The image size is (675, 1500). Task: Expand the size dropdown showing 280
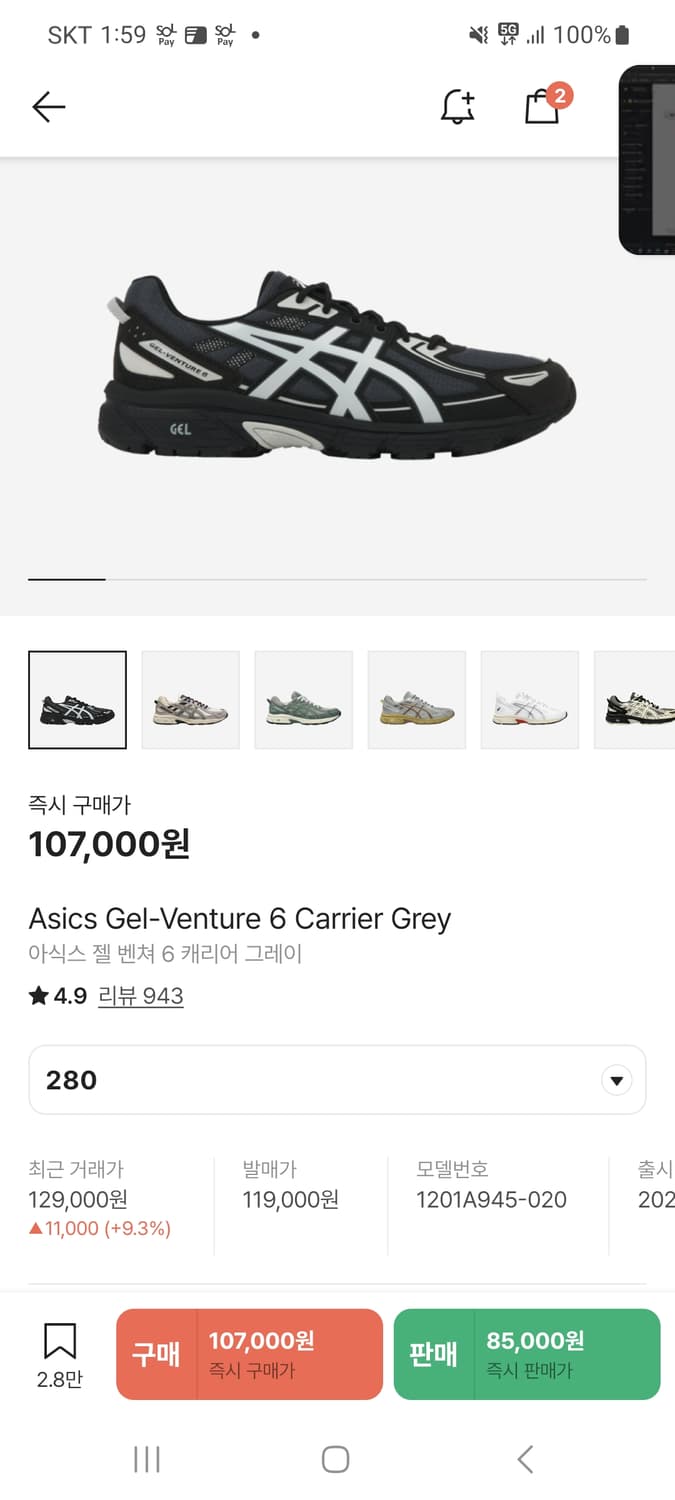(337, 1080)
